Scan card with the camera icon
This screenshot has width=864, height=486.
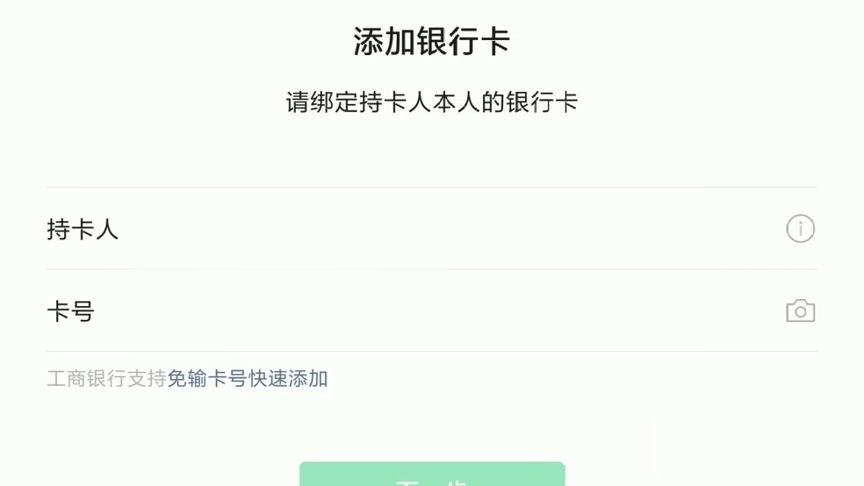pos(800,311)
